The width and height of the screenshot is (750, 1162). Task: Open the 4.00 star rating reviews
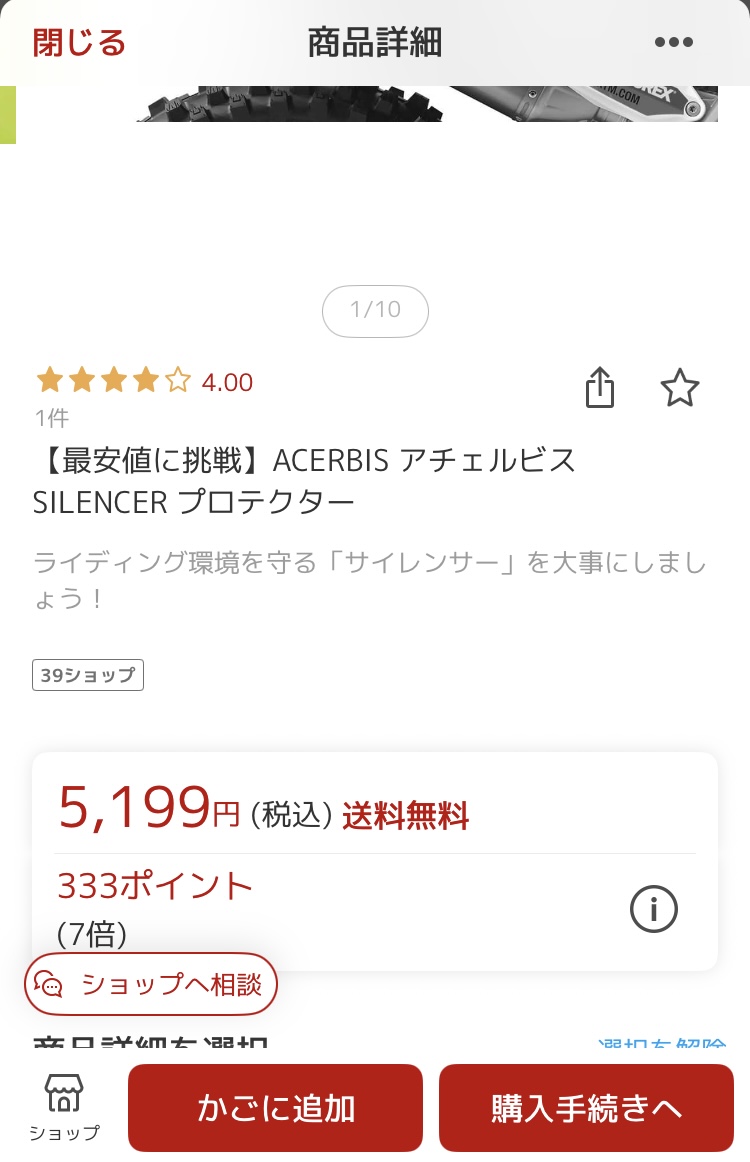(145, 382)
